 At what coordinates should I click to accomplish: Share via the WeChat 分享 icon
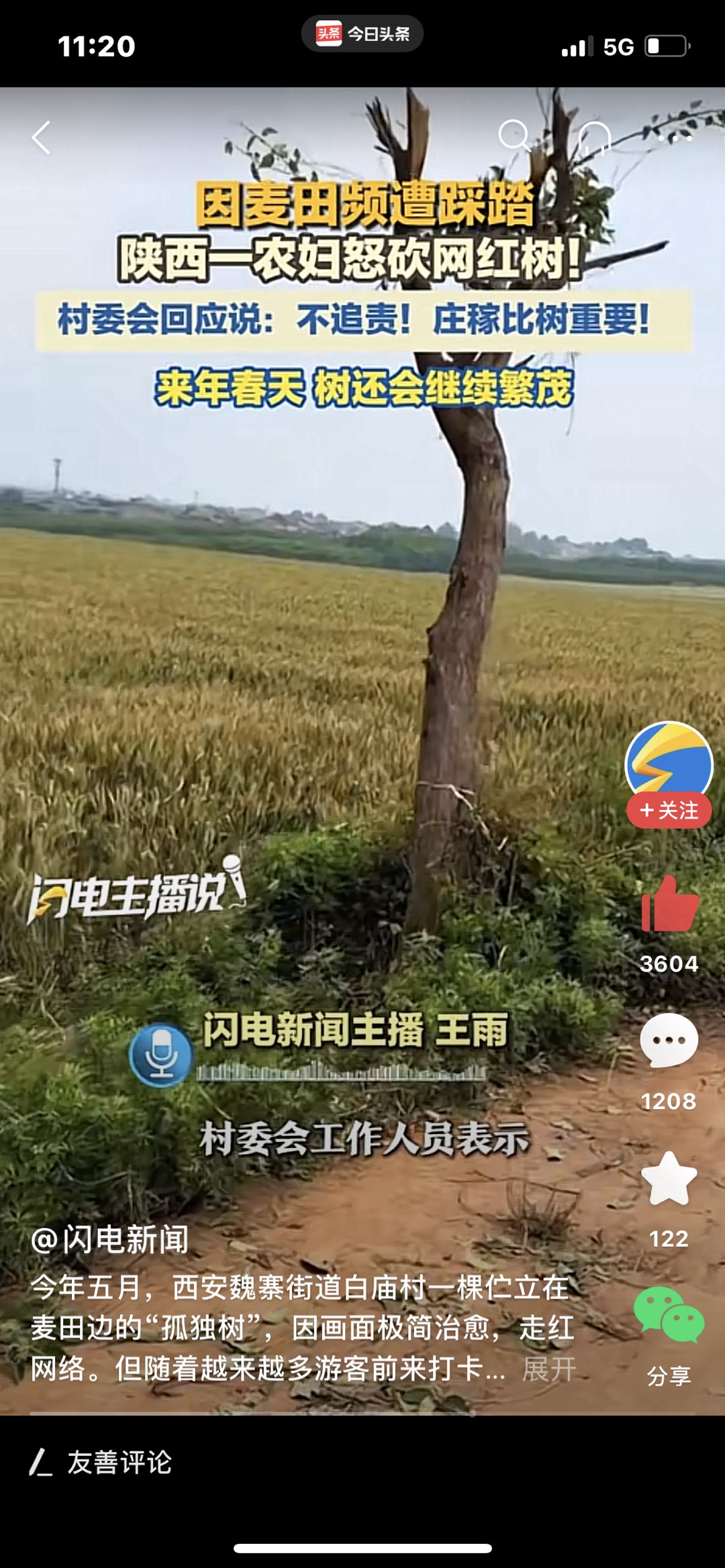(x=669, y=1315)
